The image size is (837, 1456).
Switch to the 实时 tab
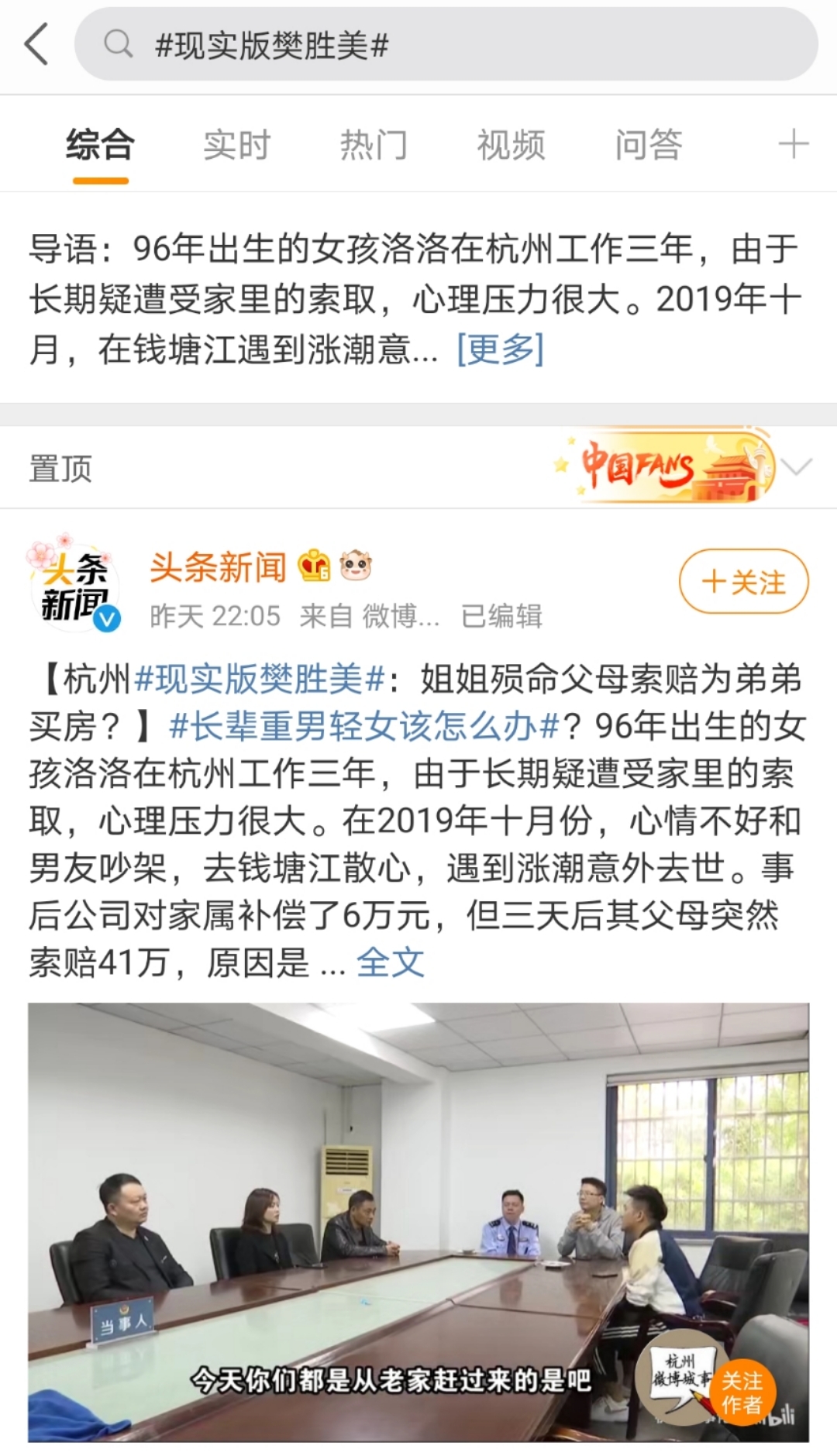pos(236,145)
